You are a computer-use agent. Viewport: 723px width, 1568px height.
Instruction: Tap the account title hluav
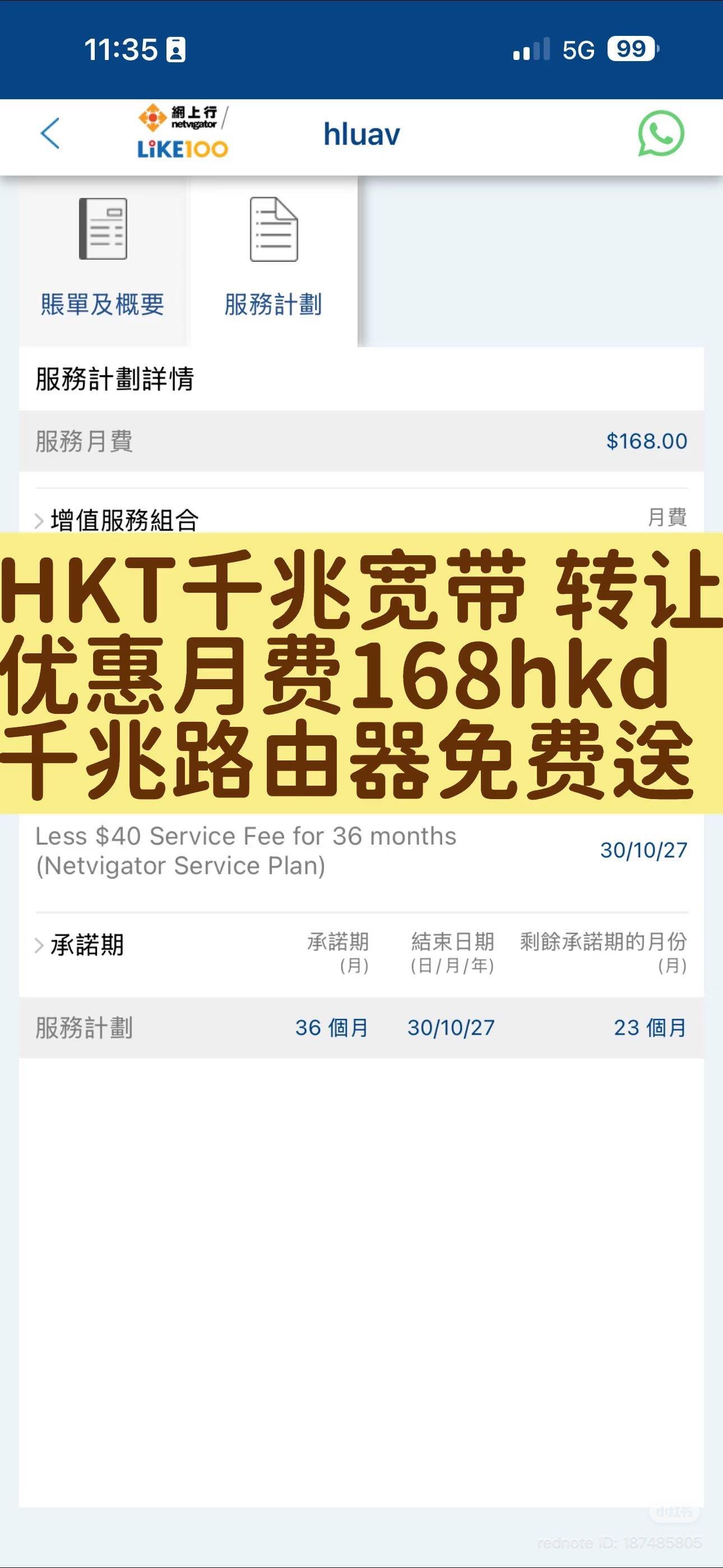[x=361, y=133]
